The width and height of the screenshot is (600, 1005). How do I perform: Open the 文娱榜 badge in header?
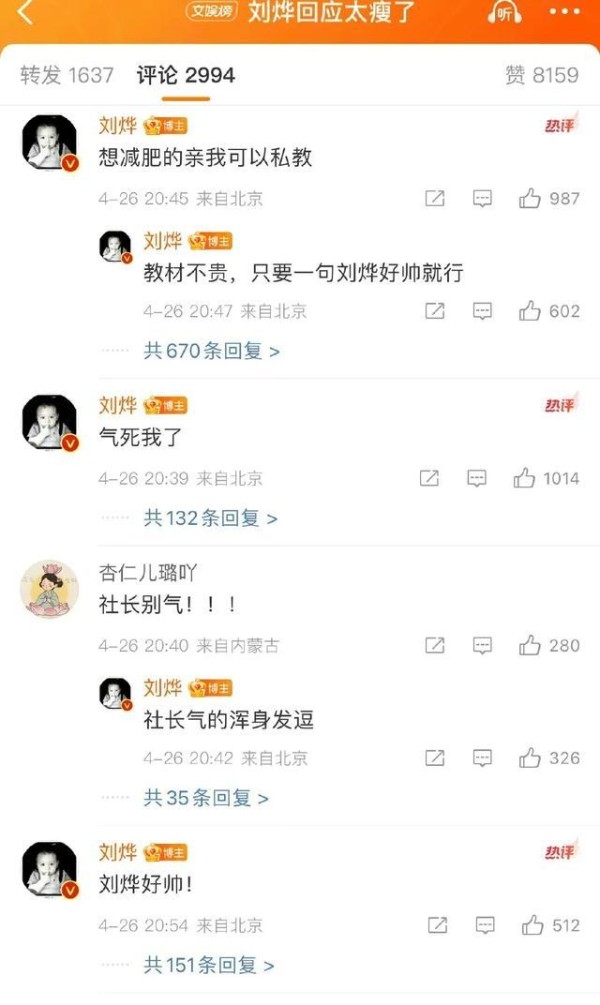[x=212, y=12]
